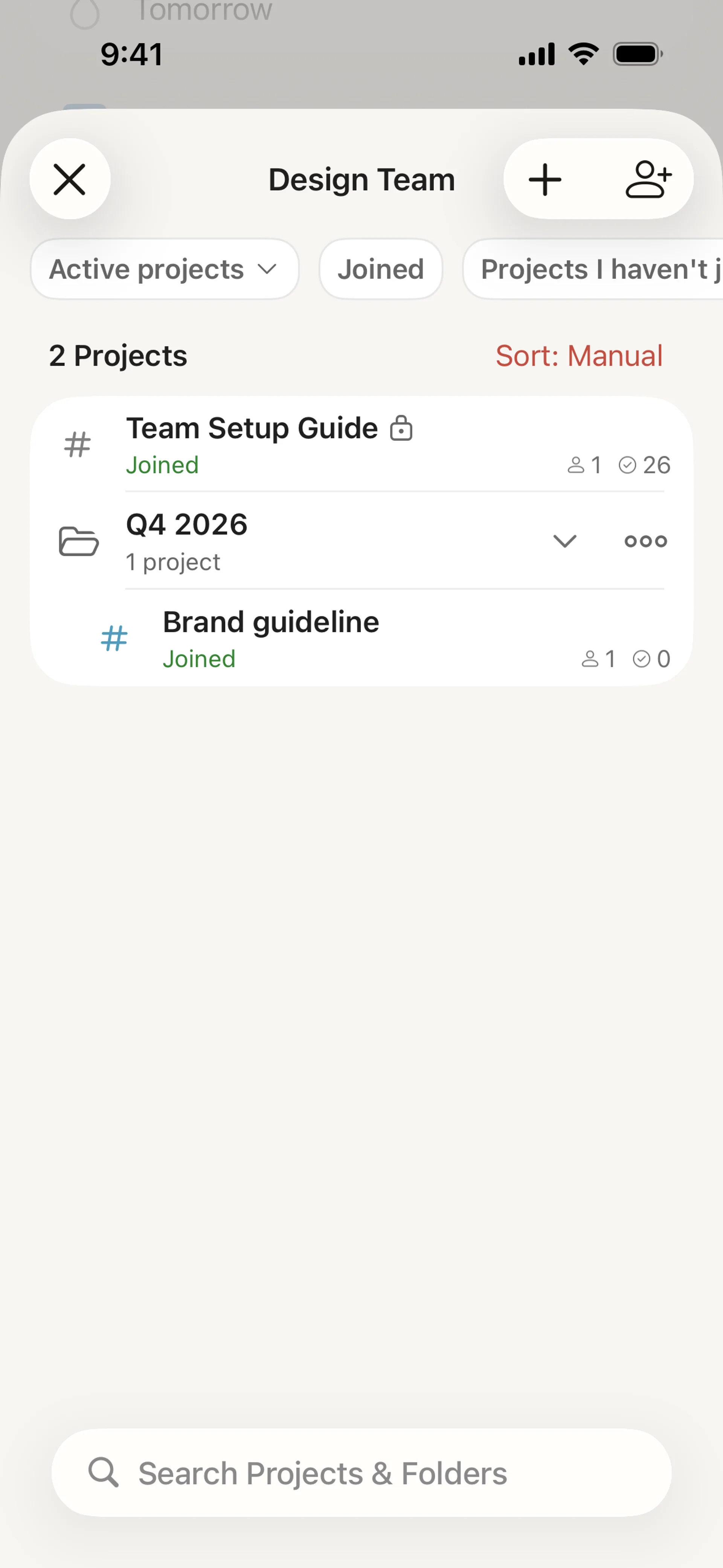This screenshot has width=723, height=1568.
Task: Collapse the Q4 2026 folder
Action: pyautogui.click(x=564, y=541)
